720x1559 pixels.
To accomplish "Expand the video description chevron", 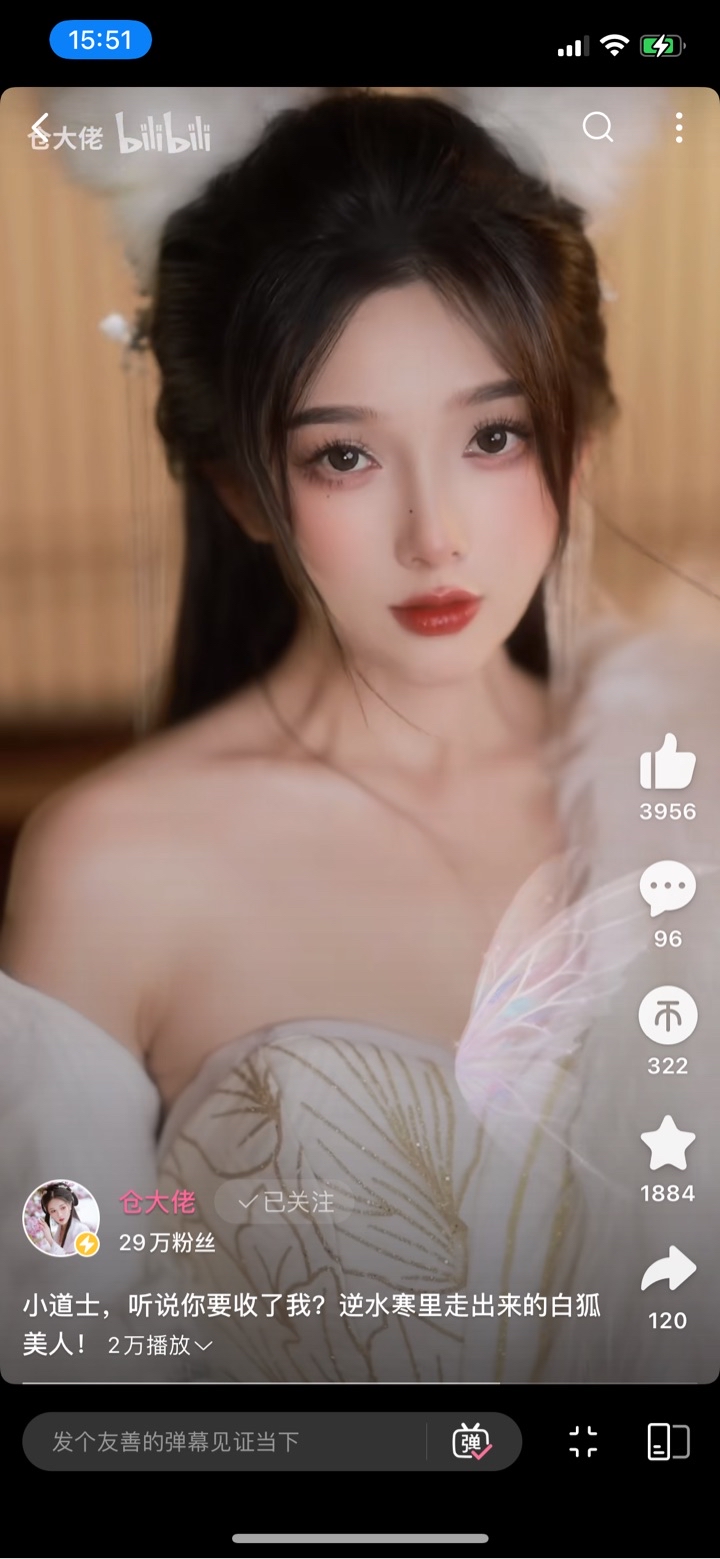I will coord(204,1346).
